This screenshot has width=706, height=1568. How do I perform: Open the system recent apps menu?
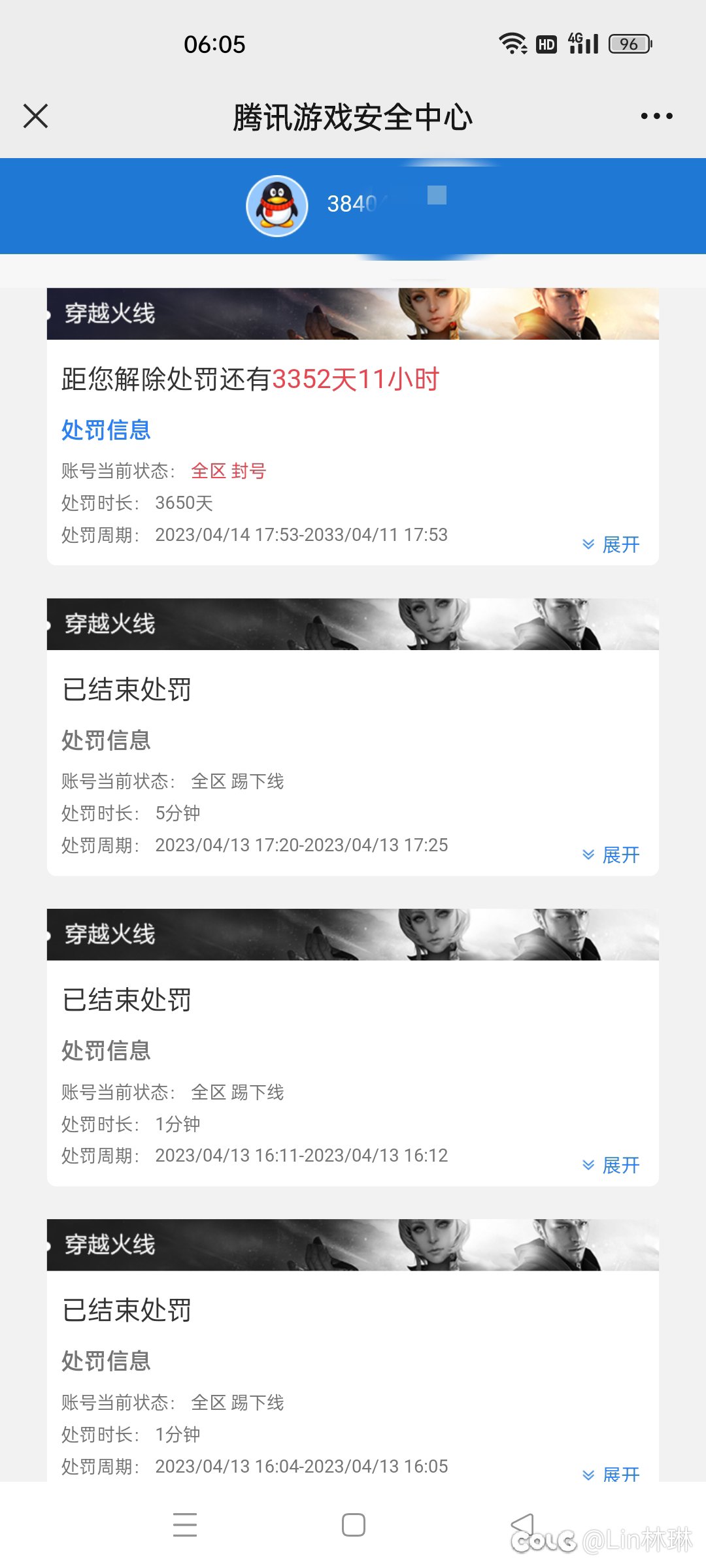pos(185,1525)
